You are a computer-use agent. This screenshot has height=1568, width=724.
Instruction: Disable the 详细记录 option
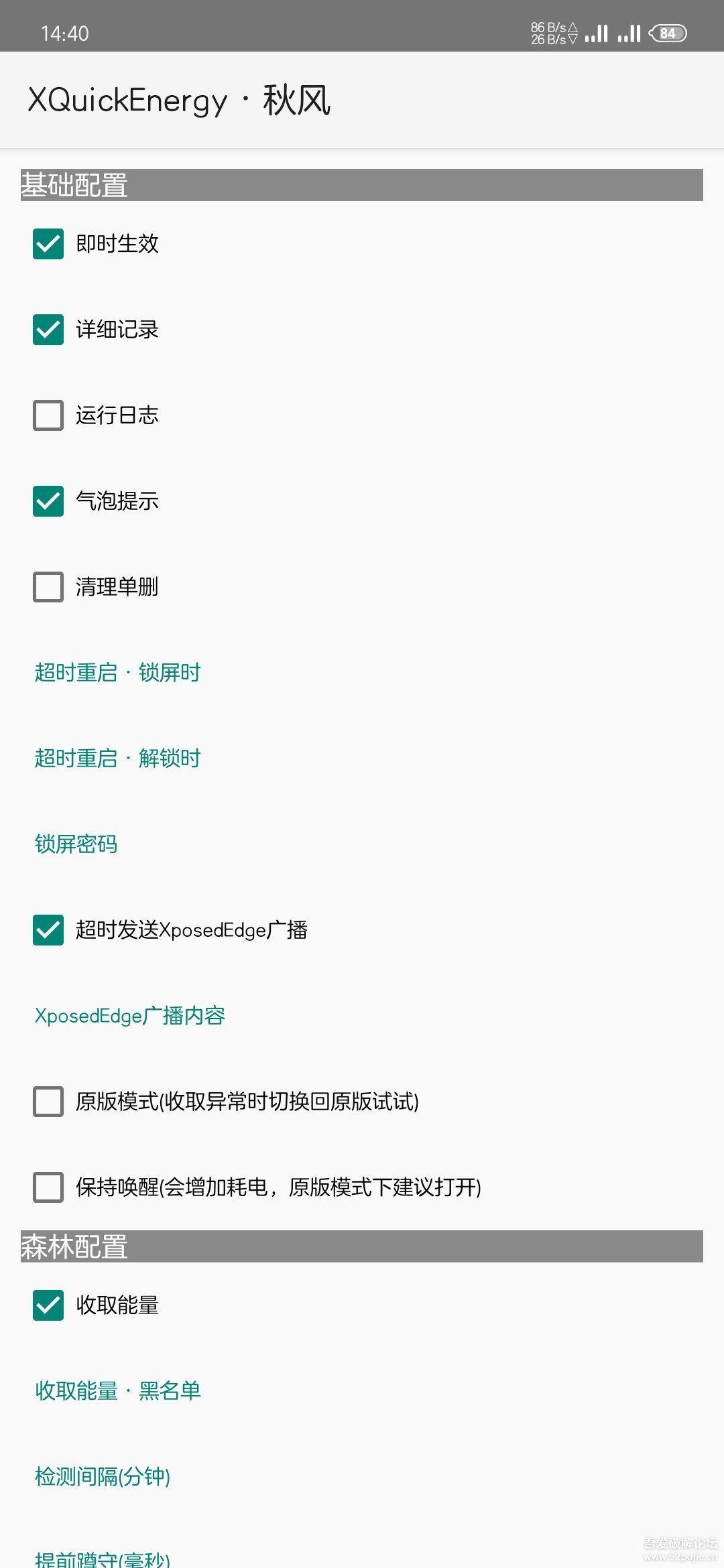coord(48,330)
